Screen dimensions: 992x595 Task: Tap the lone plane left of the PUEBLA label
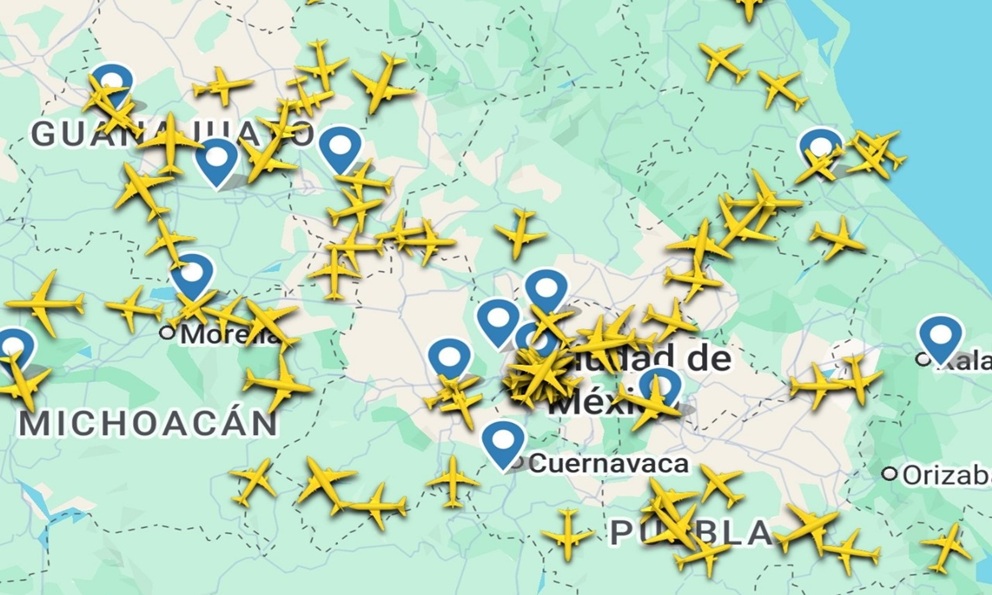(568, 530)
